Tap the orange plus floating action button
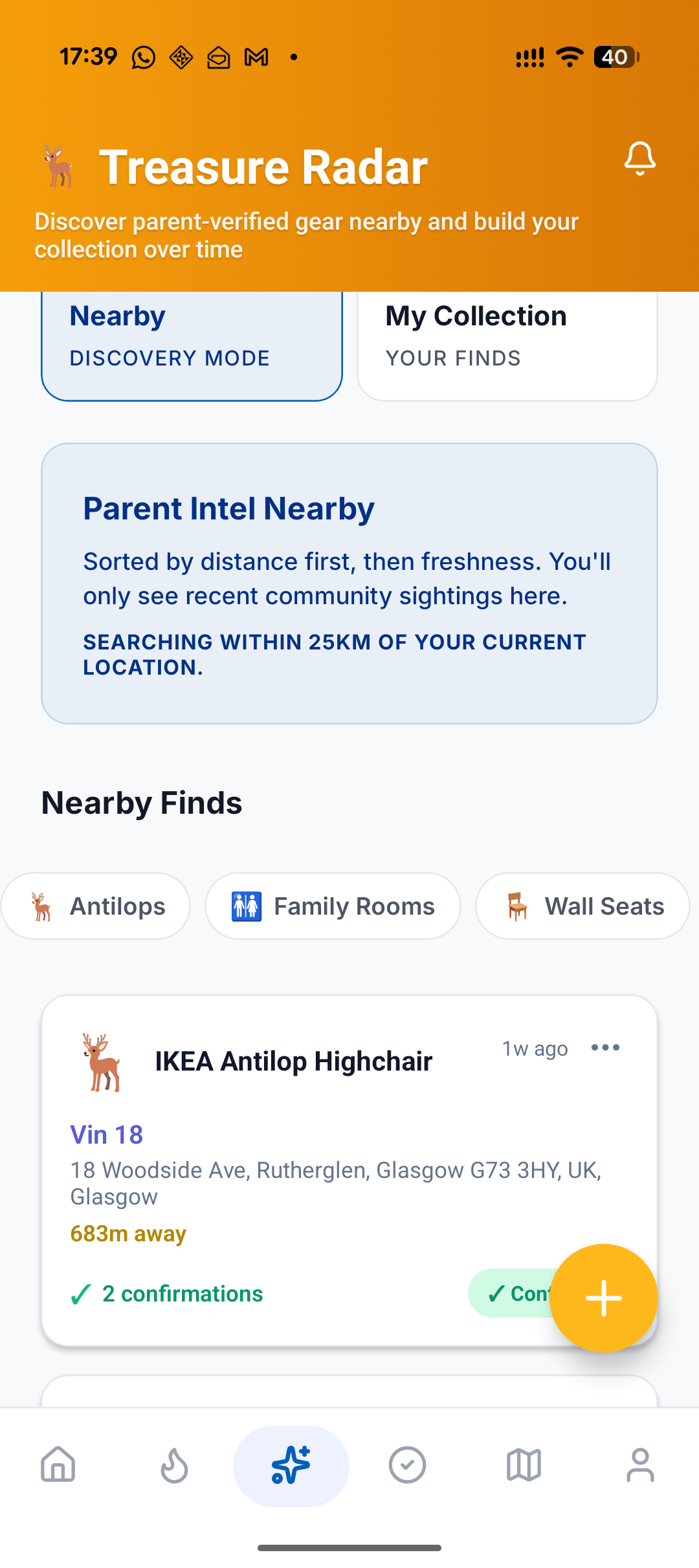Screen dimensions: 699x1568 coord(603,1298)
